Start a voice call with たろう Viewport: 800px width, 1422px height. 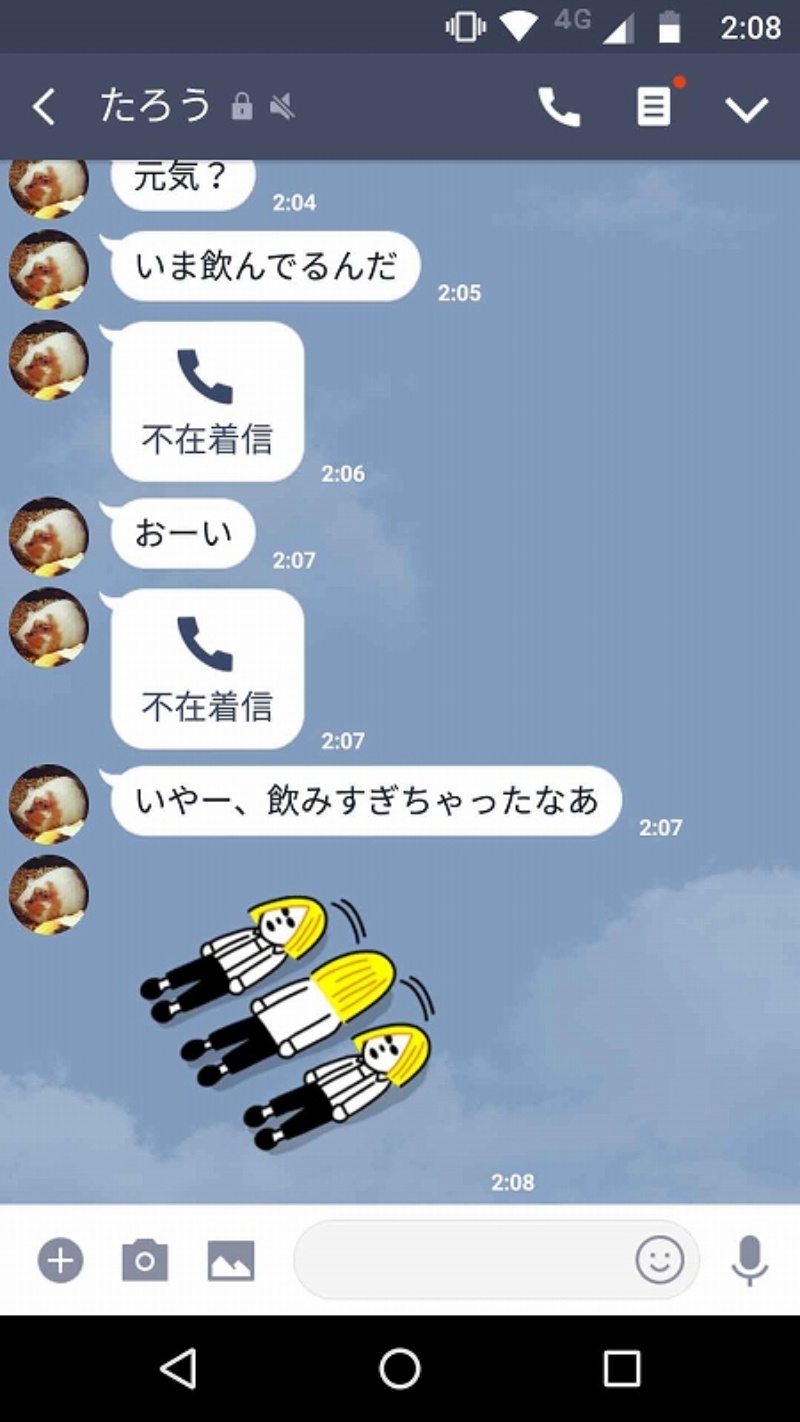tap(559, 107)
